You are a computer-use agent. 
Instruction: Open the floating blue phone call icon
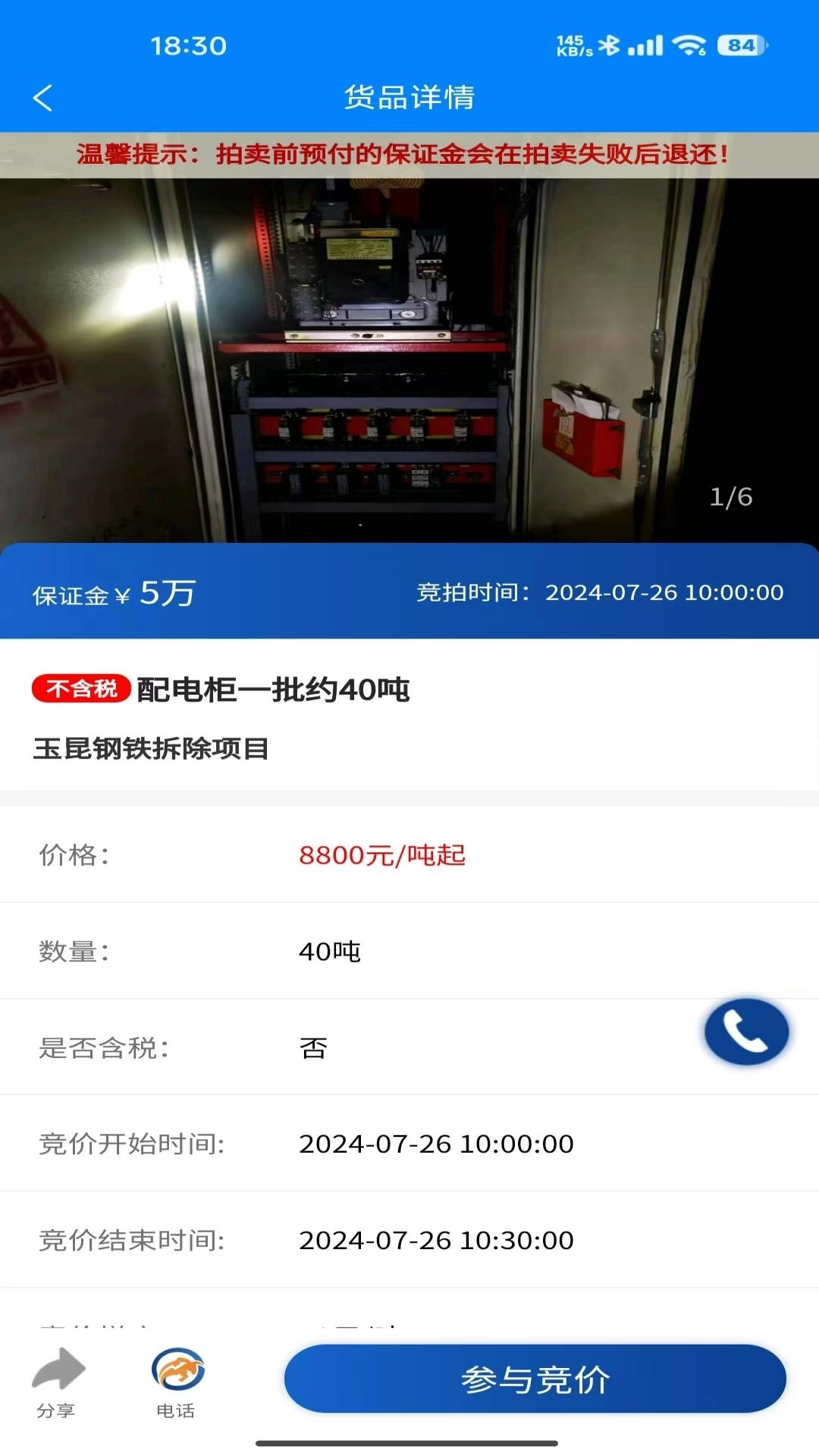(x=746, y=1031)
